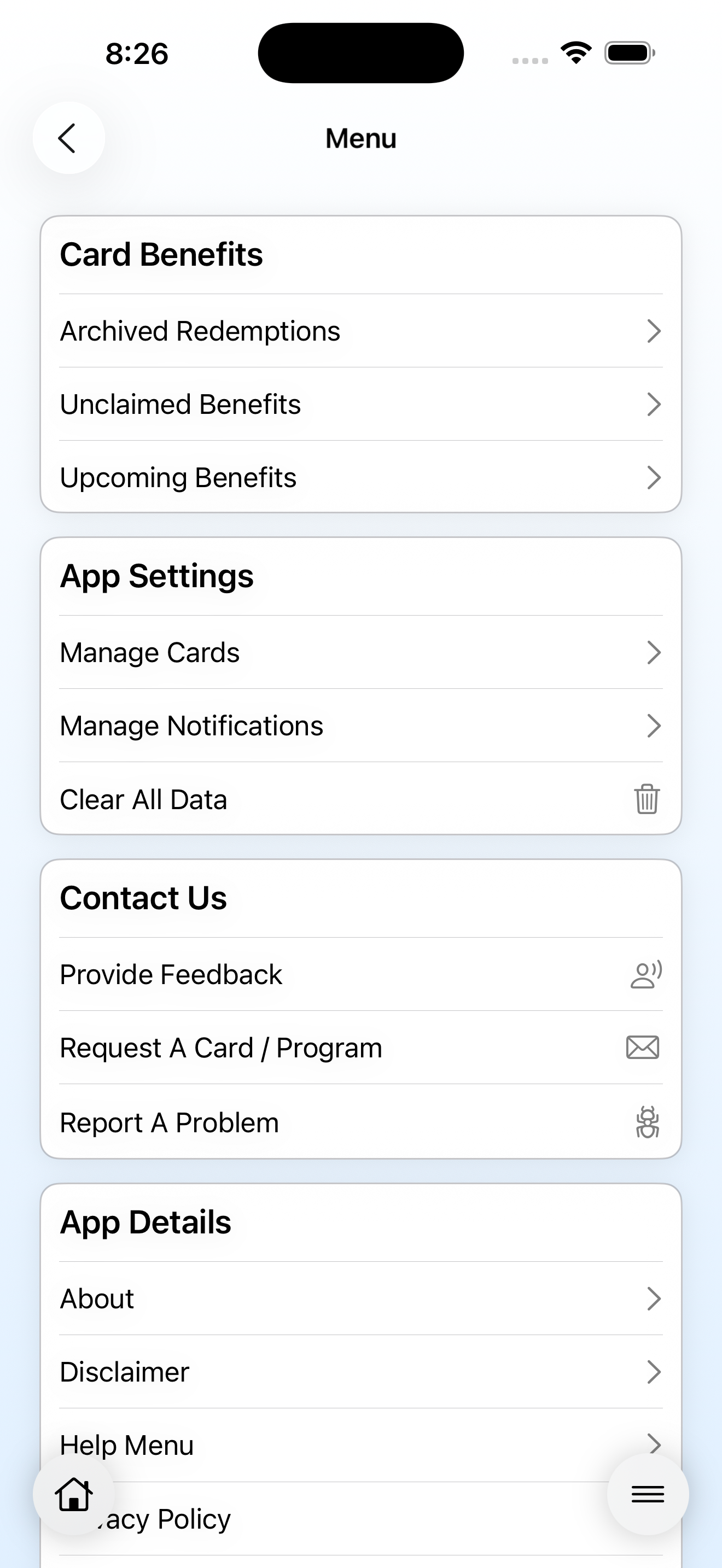722x1568 pixels.
Task: Open Unclaimed Benefits
Action: pos(360,404)
